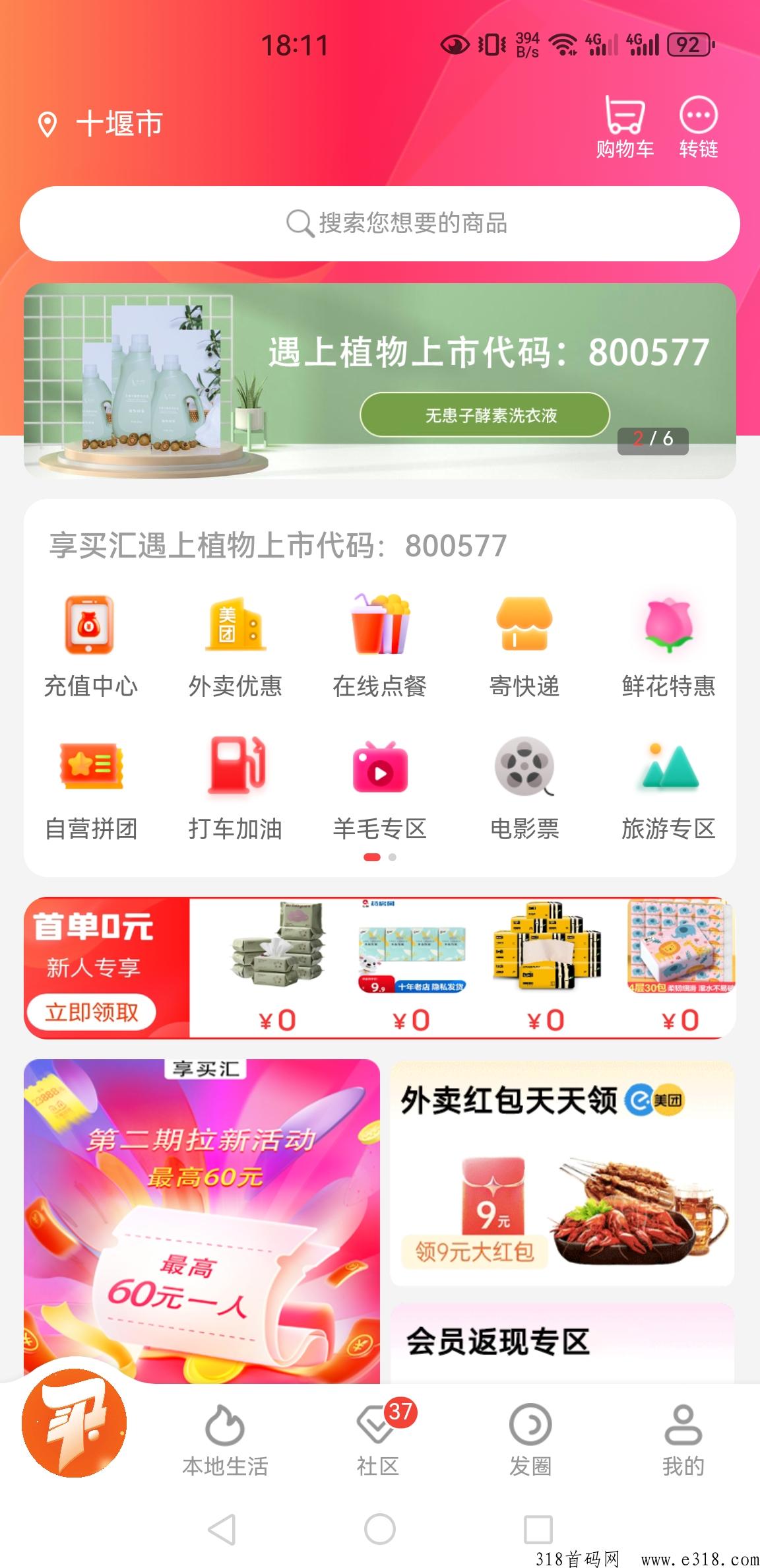Open the shopping cart (购物车)
The width and height of the screenshot is (760, 1568).
click(x=624, y=127)
